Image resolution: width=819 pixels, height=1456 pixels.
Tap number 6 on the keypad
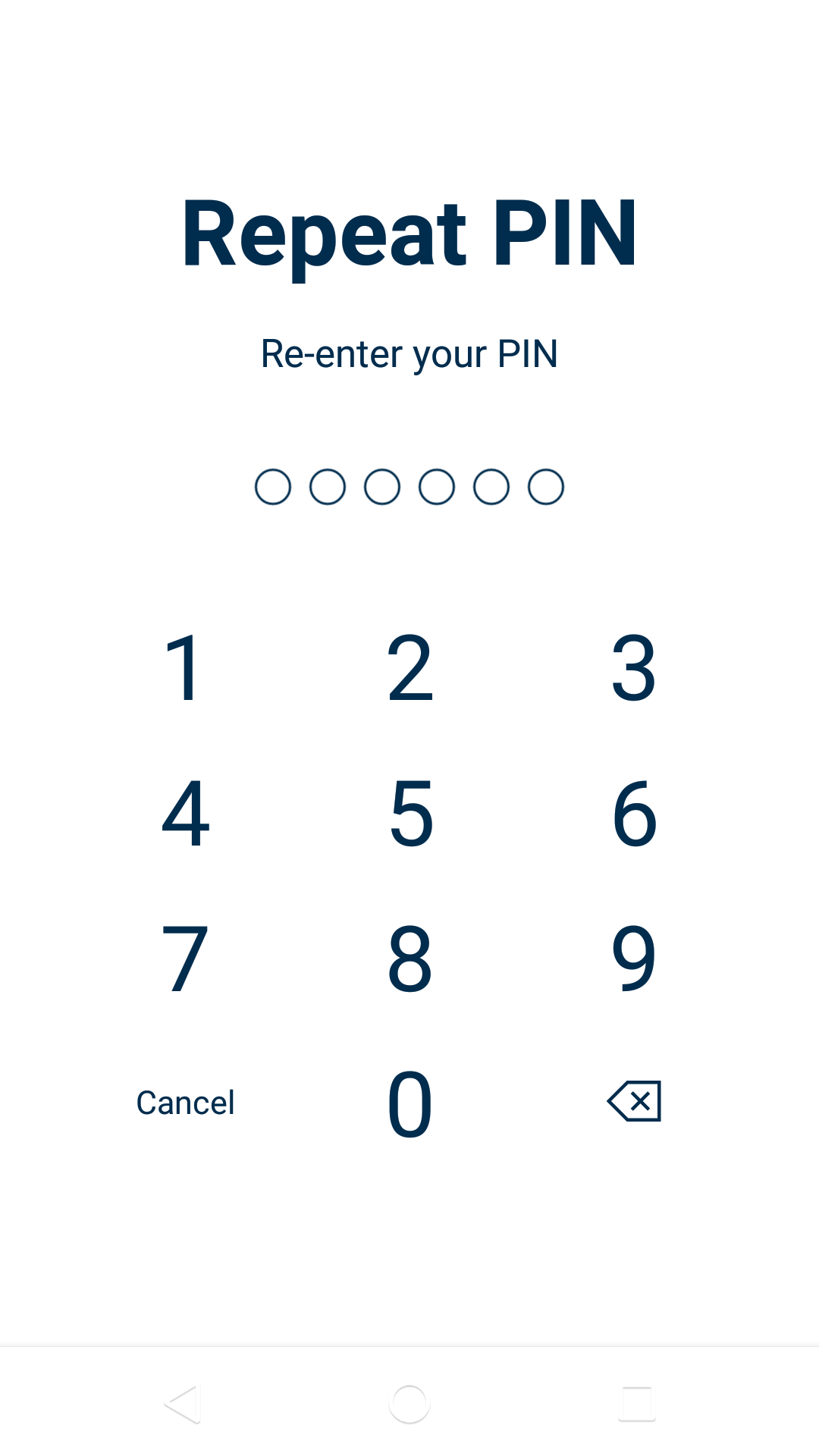(x=634, y=814)
